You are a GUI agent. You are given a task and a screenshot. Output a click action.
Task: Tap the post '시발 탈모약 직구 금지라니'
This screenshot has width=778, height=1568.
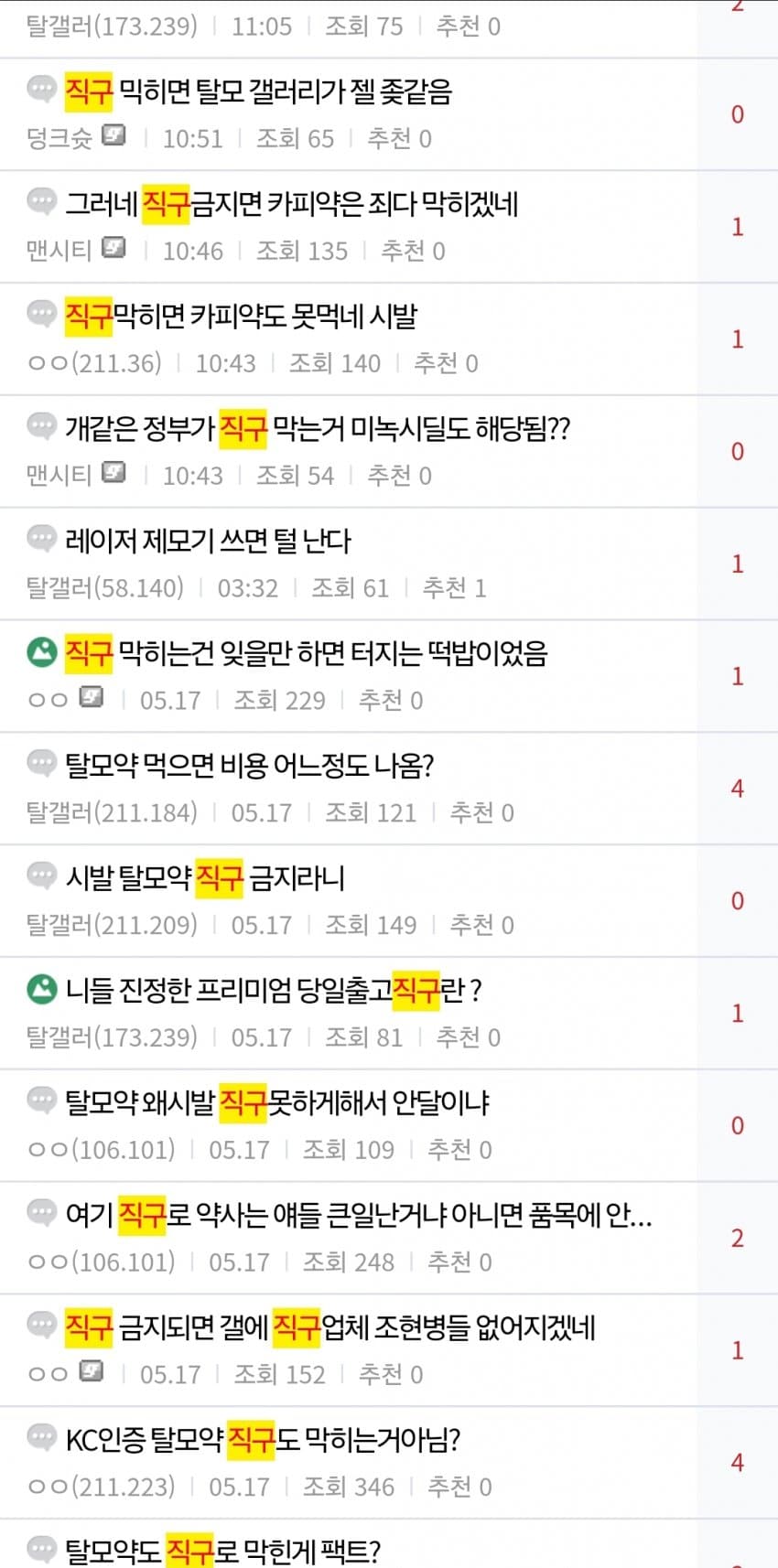(x=205, y=878)
